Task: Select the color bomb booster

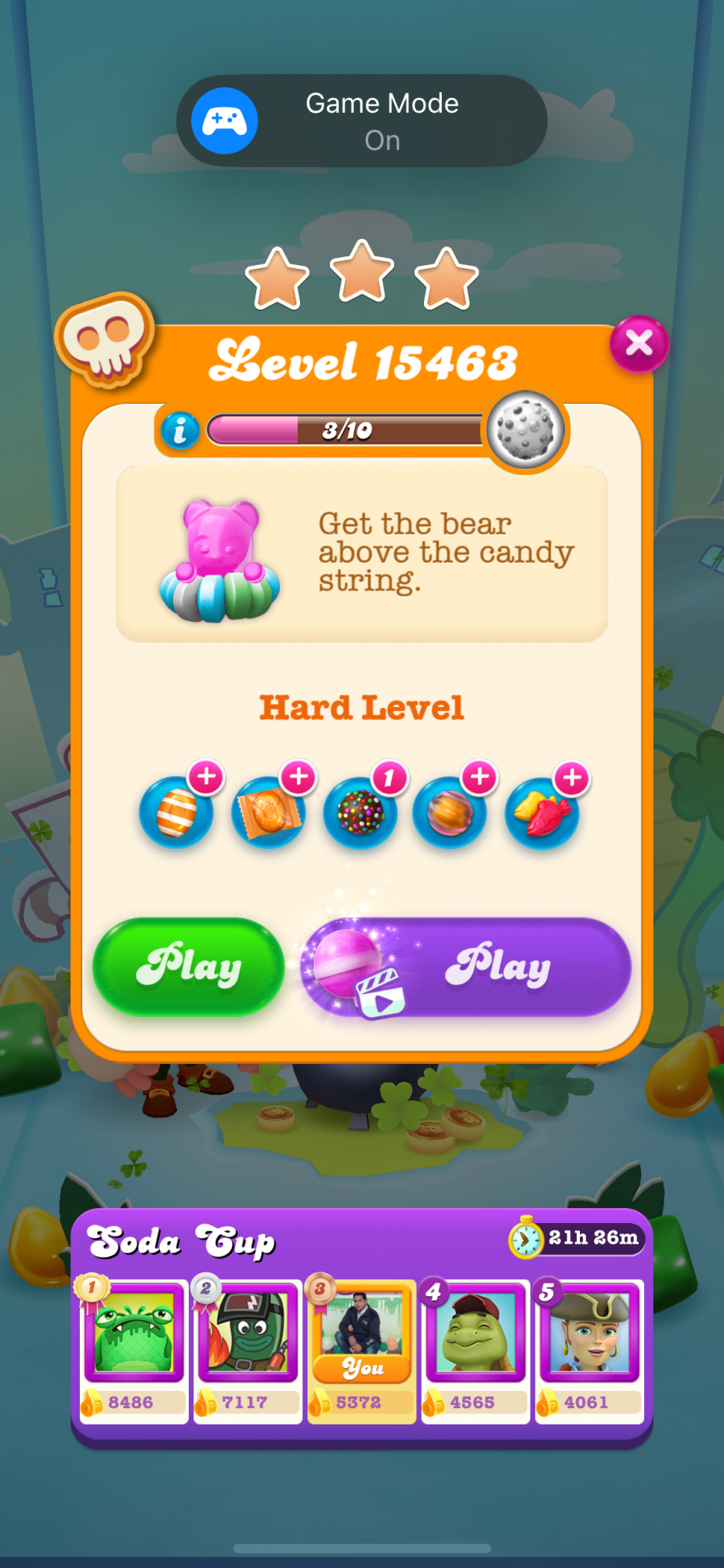Action: click(x=360, y=812)
